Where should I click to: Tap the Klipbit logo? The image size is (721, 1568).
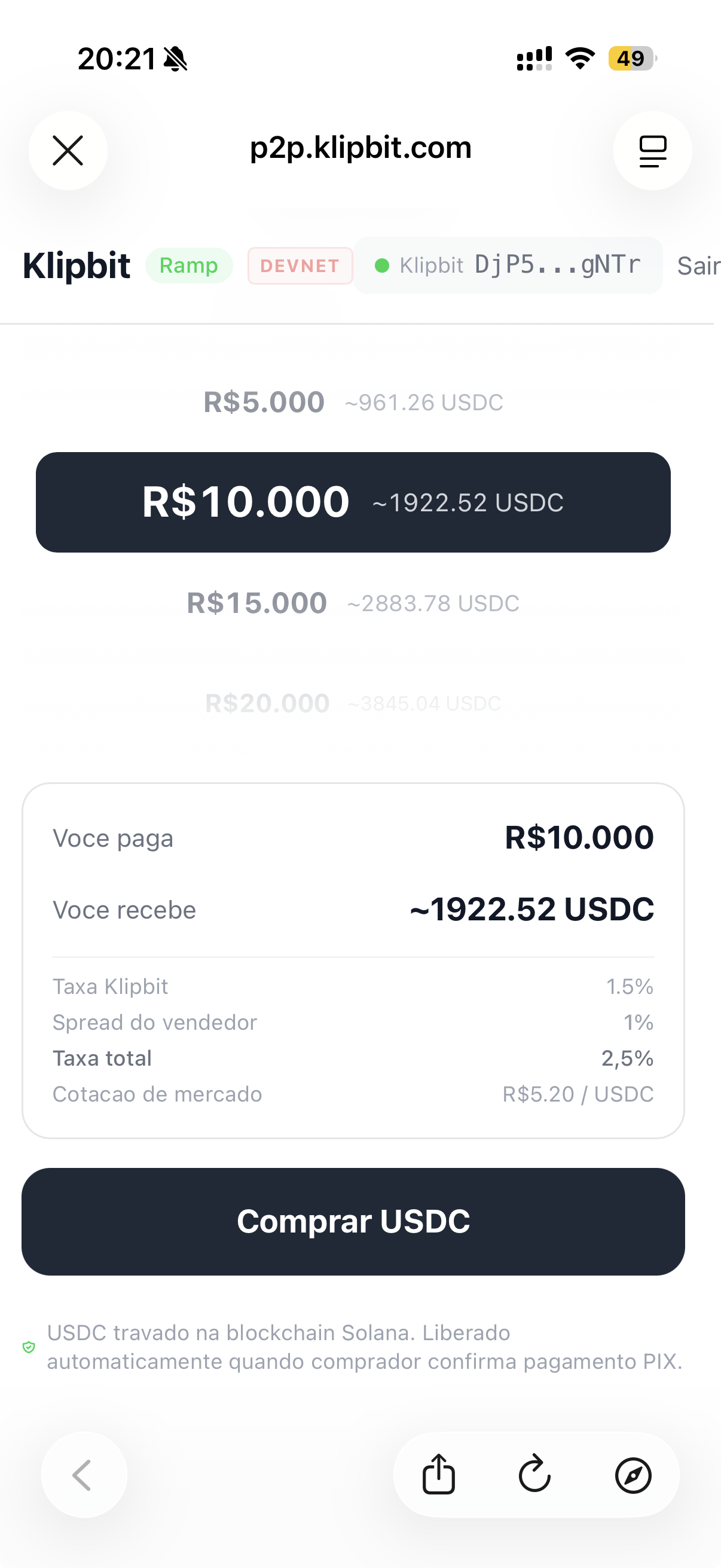point(76,265)
